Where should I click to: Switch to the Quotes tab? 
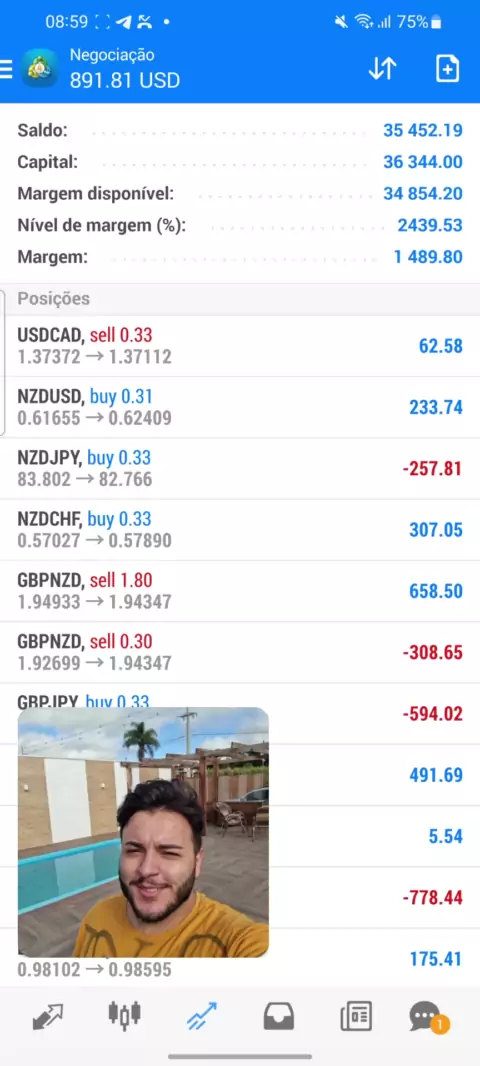[48, 1017]
